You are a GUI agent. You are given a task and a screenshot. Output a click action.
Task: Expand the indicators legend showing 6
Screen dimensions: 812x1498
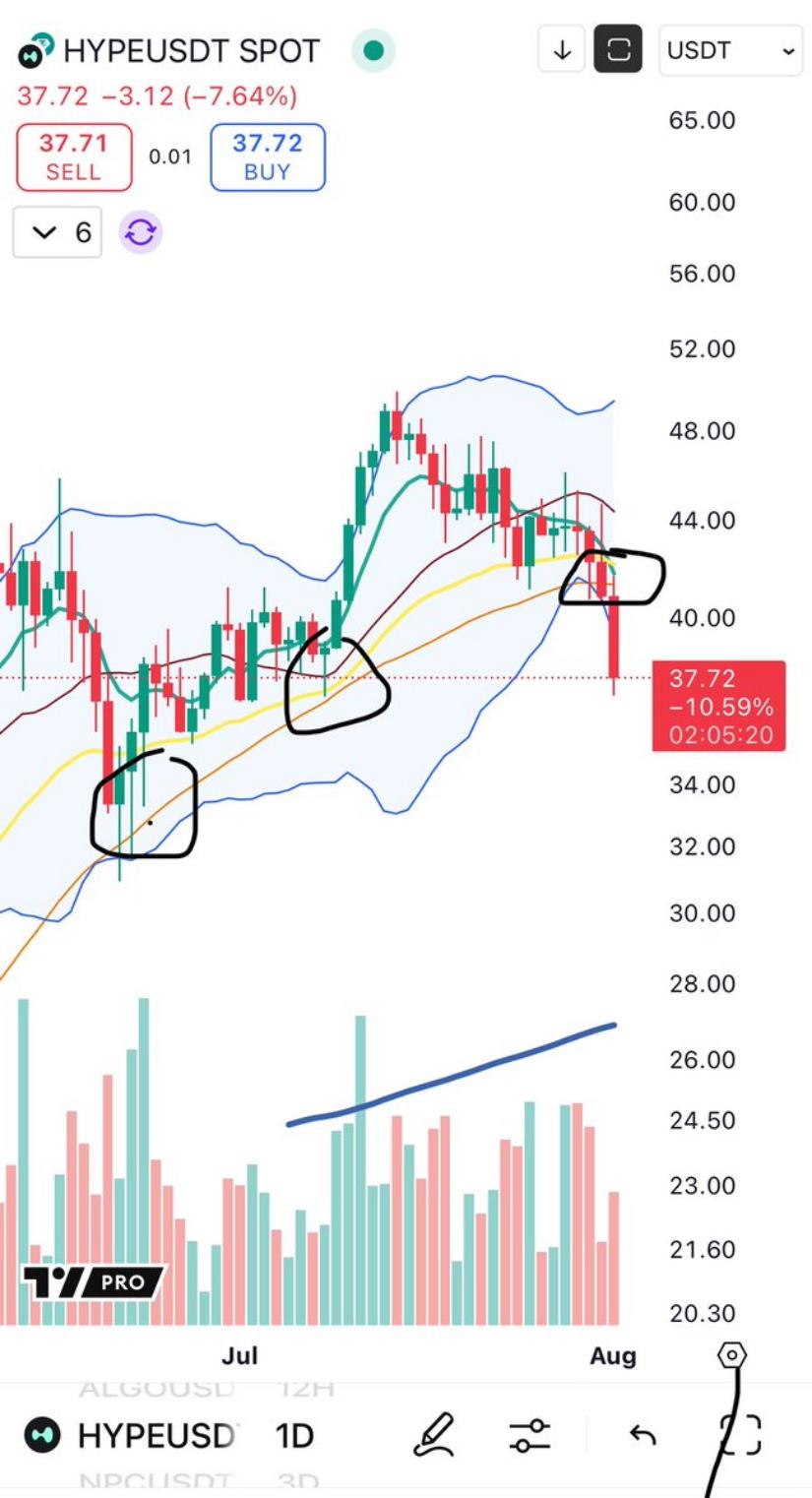point(57,232)
